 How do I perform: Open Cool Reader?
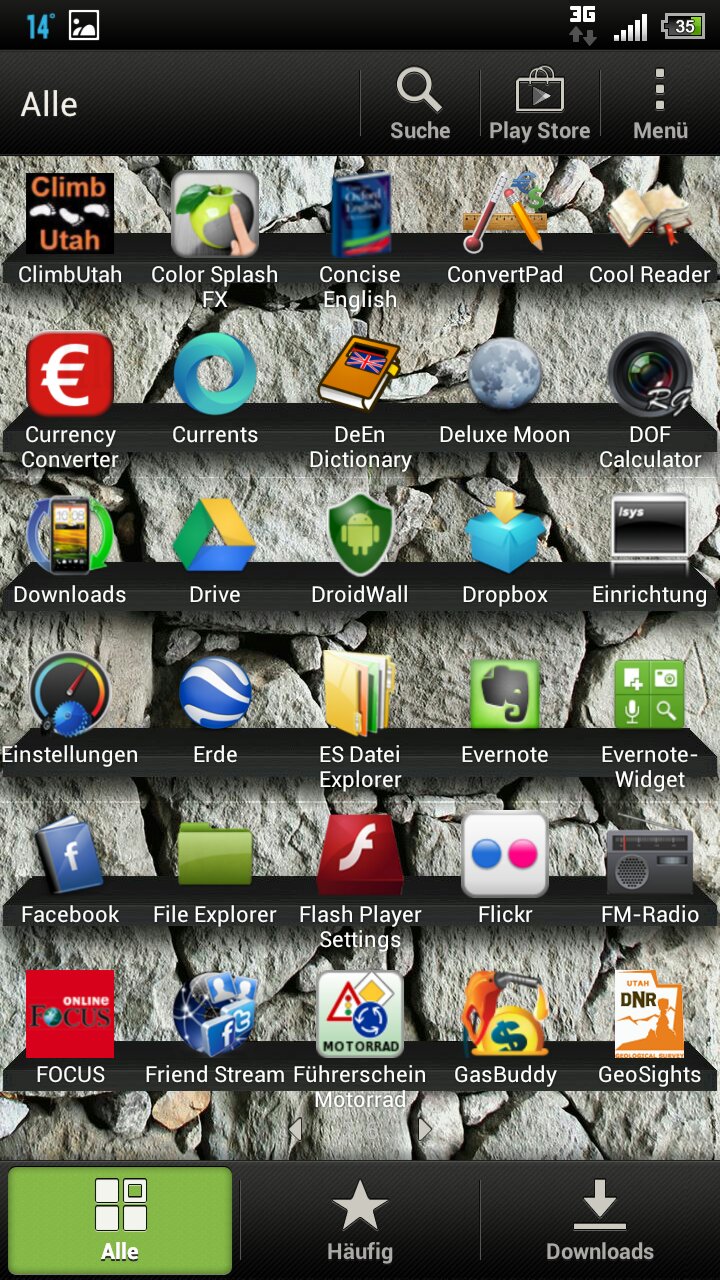[650, 229]
